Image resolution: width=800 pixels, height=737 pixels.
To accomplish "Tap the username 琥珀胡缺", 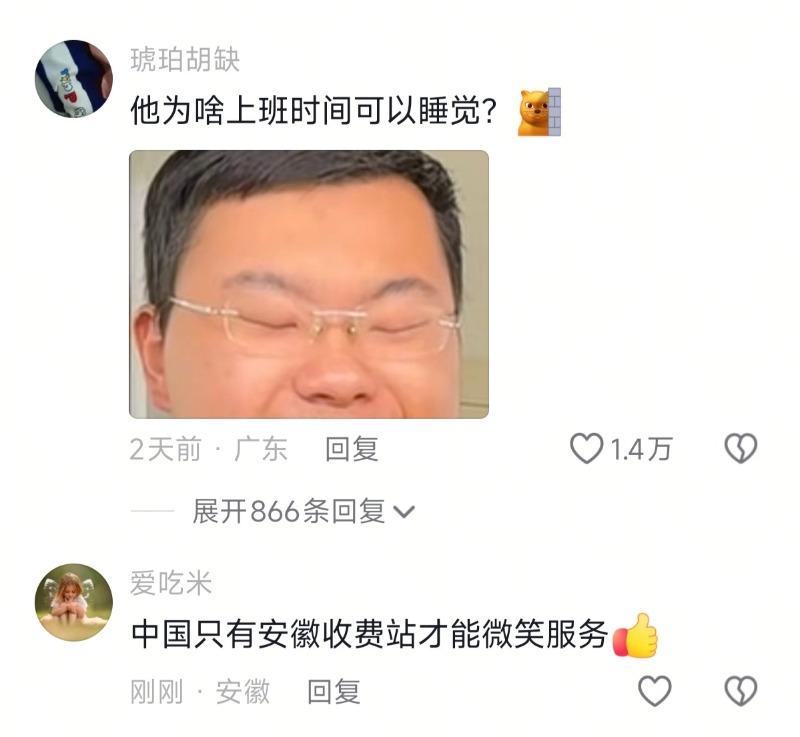I will 185,60.
